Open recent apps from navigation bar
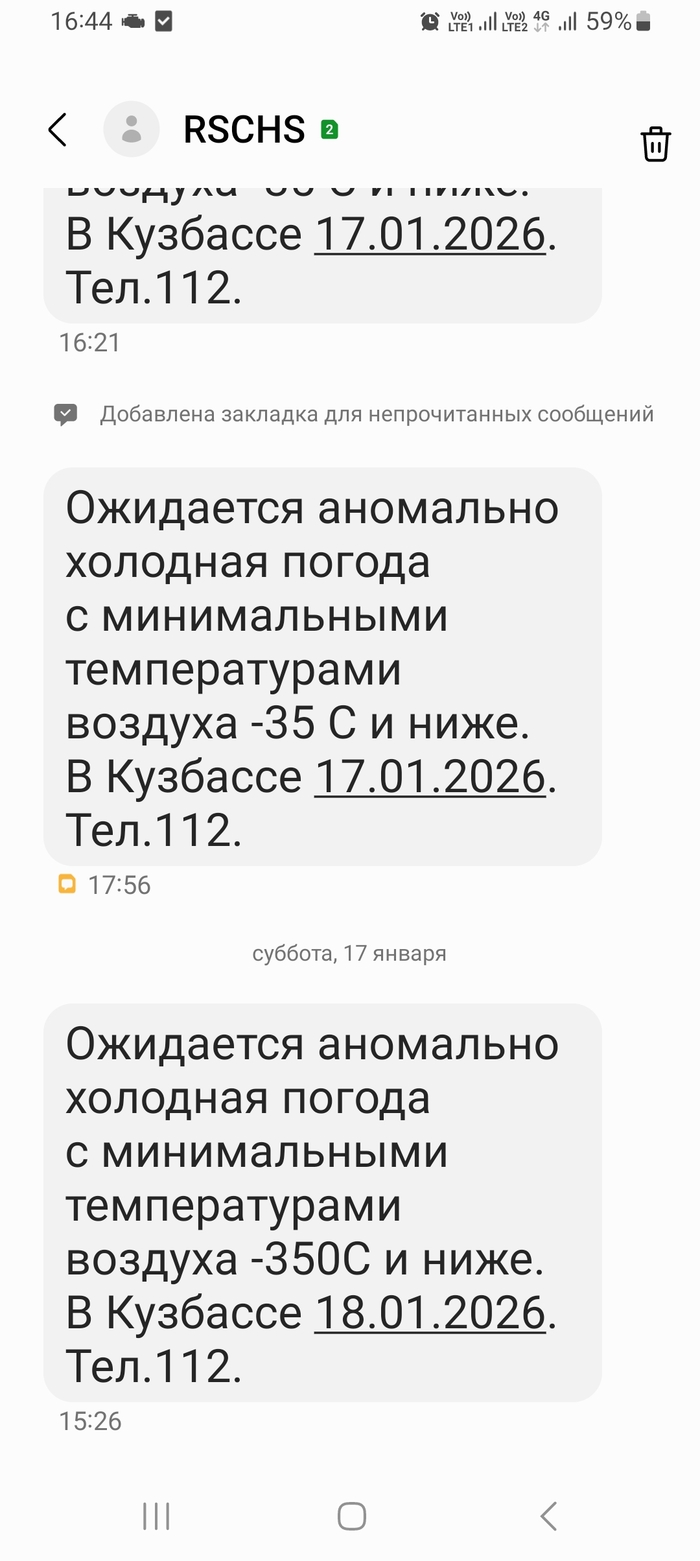The height and width of the screenshot is (1561, 700). 156,1516
